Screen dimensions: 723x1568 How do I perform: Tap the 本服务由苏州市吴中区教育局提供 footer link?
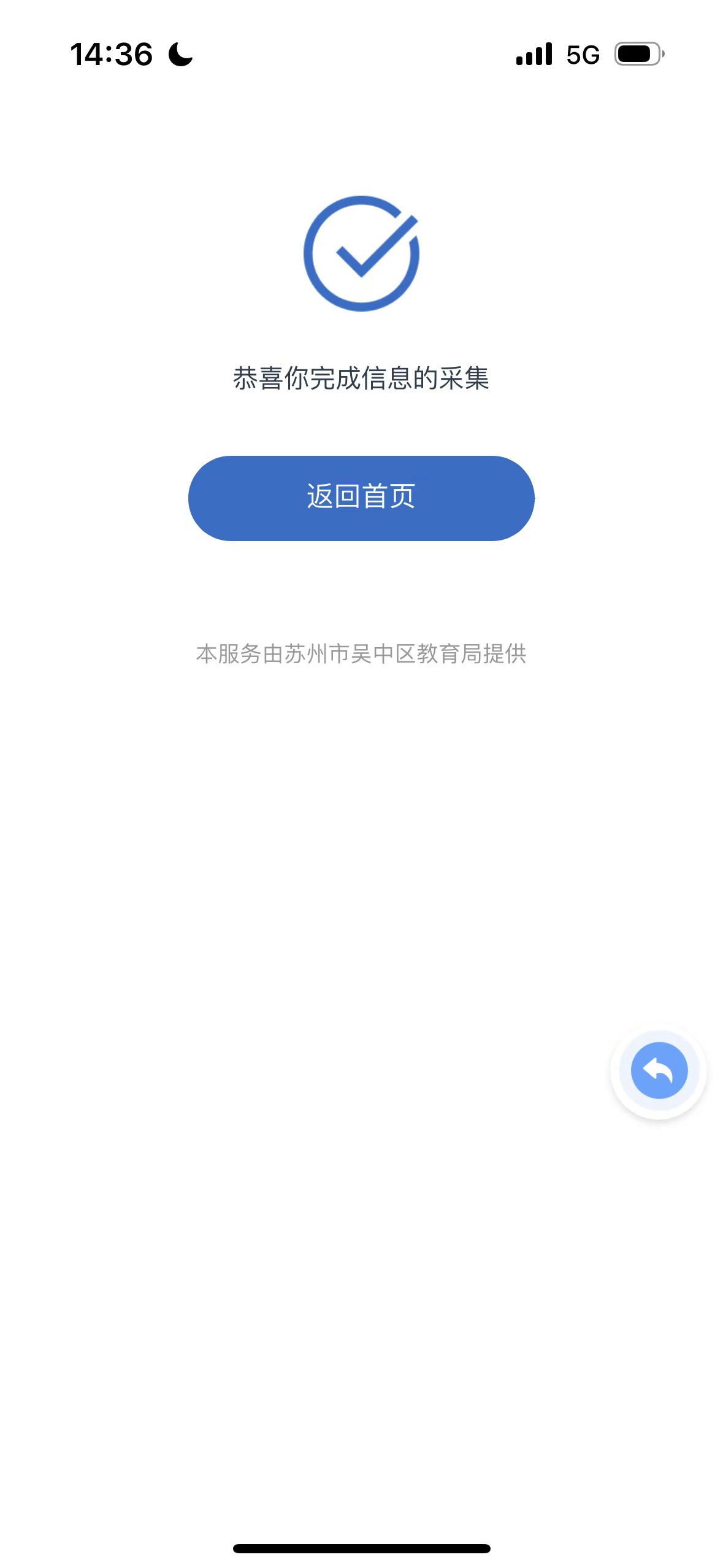(x=361, y=654)
